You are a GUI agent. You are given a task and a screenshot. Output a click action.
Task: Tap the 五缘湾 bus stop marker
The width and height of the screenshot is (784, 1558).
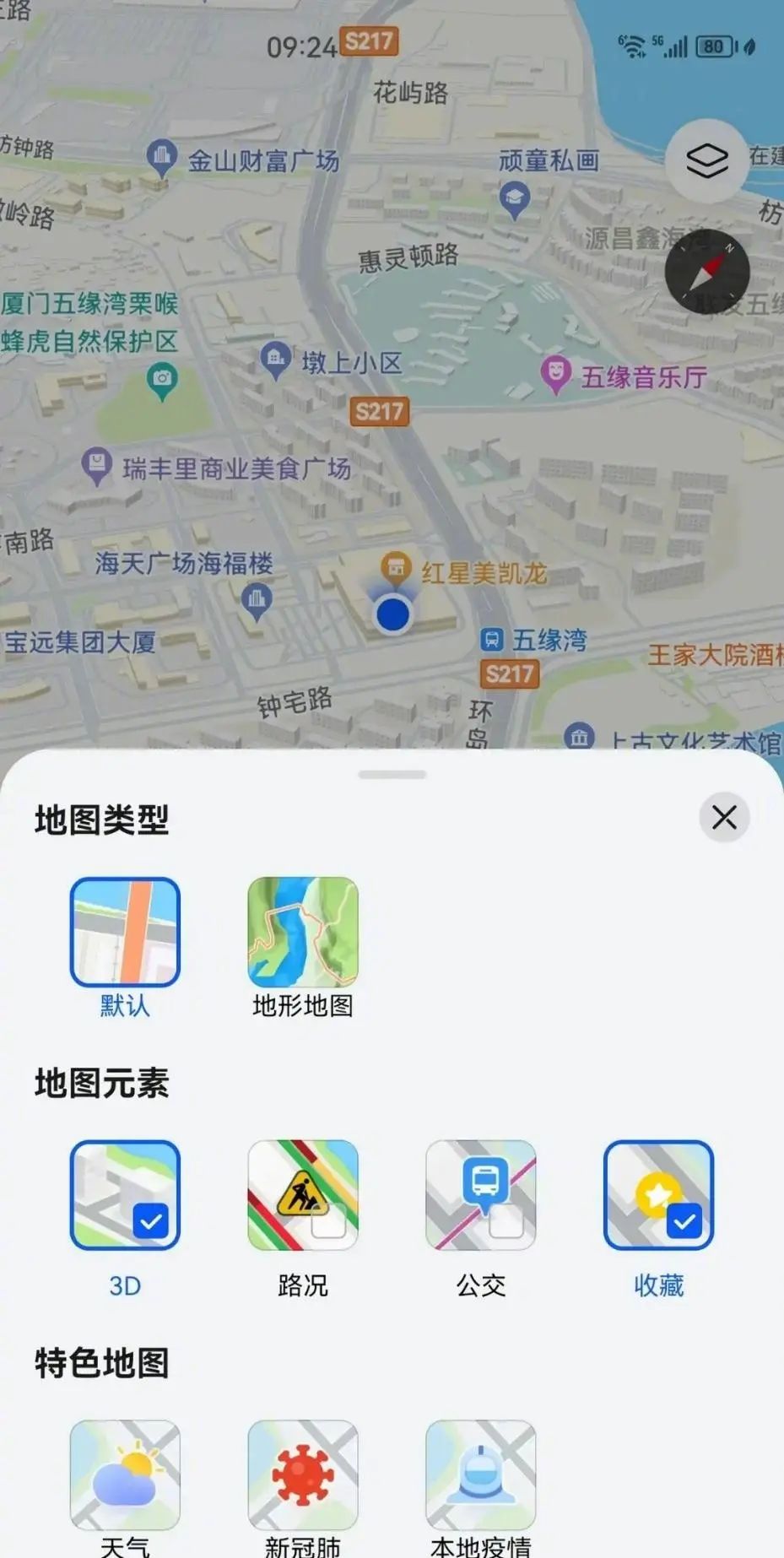(x=492, y=640)
